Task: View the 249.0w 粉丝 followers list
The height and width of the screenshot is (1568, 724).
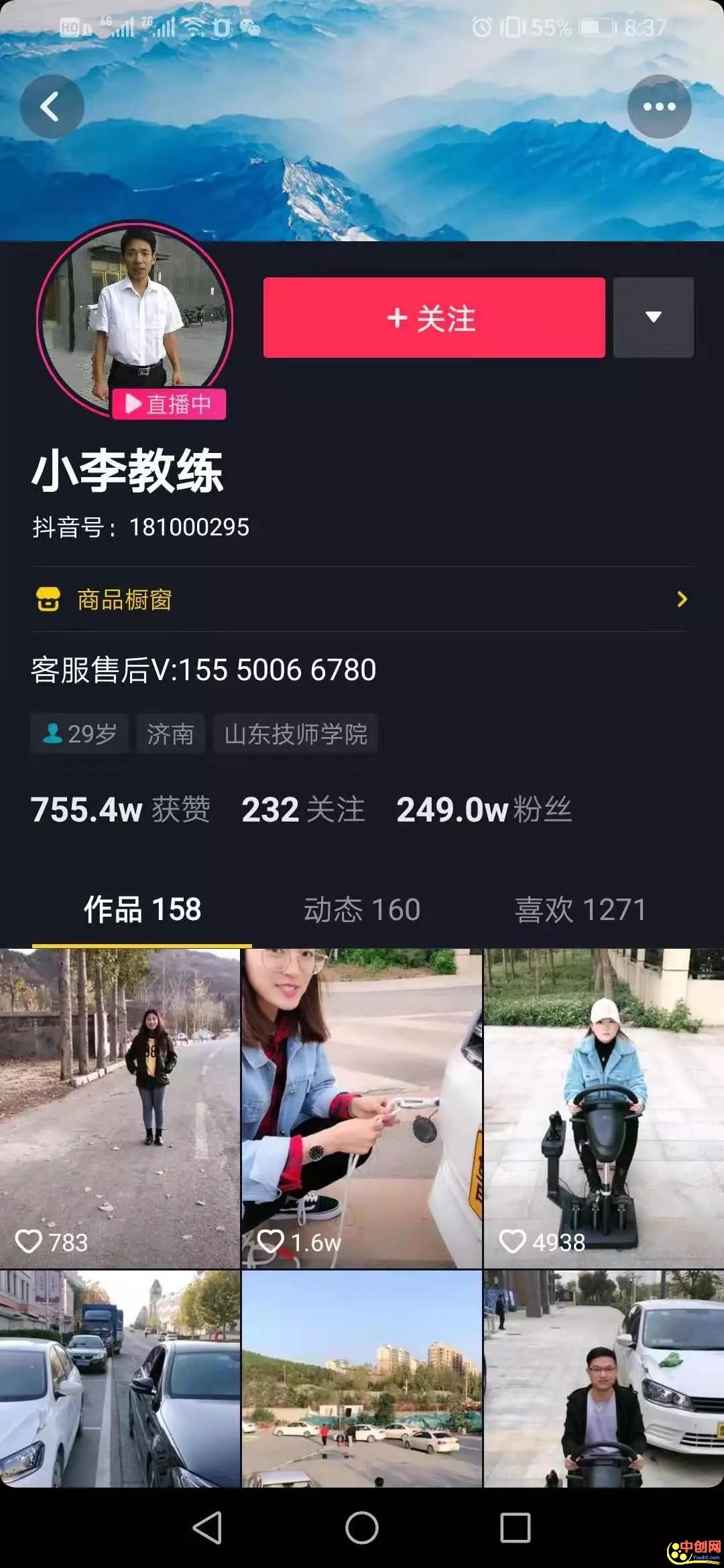Action: point(484,809)
